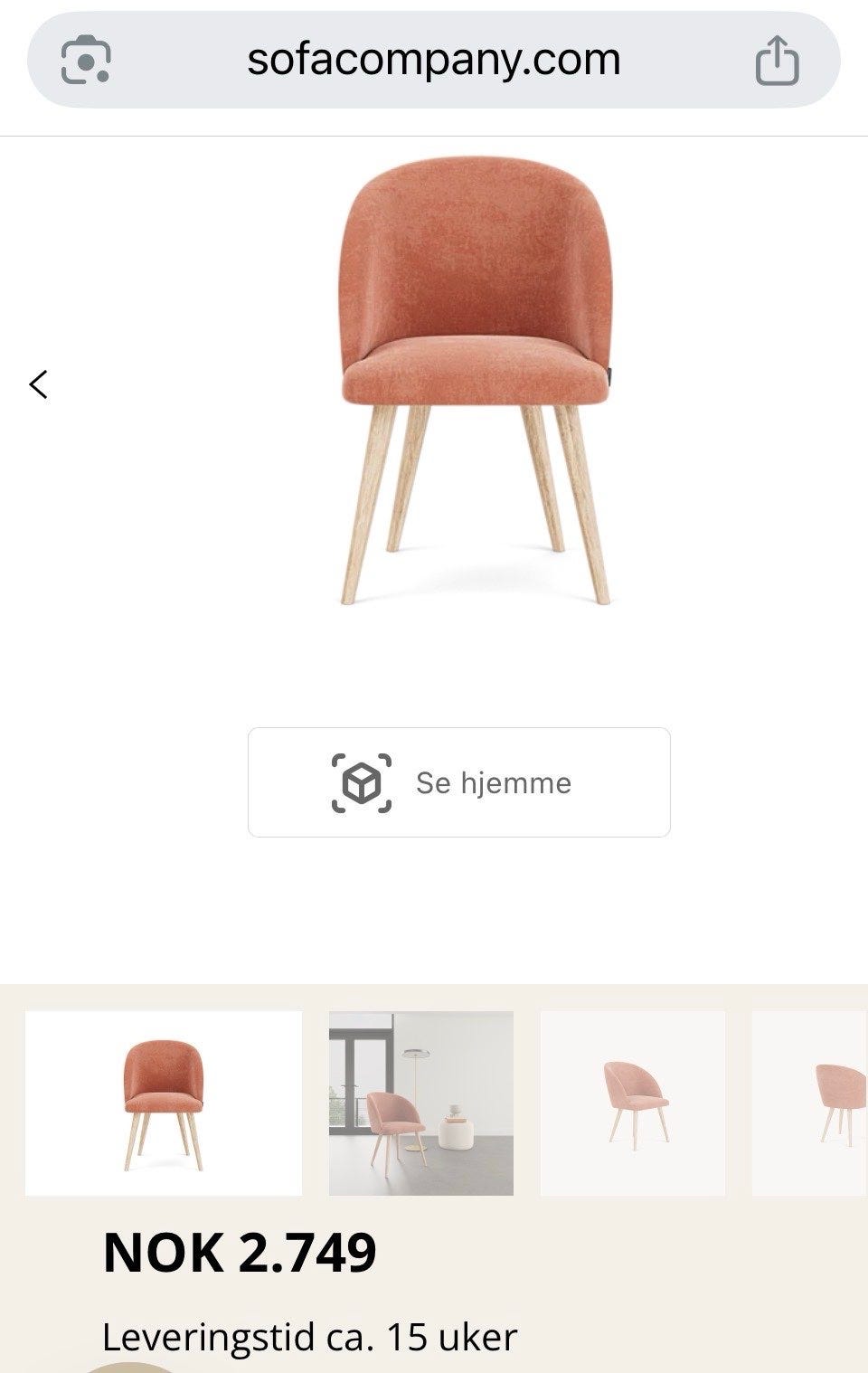Open the side-angle pink chair thumbnail
This screenshot has height=1373, width=868.
click(x=634, y=1105)
